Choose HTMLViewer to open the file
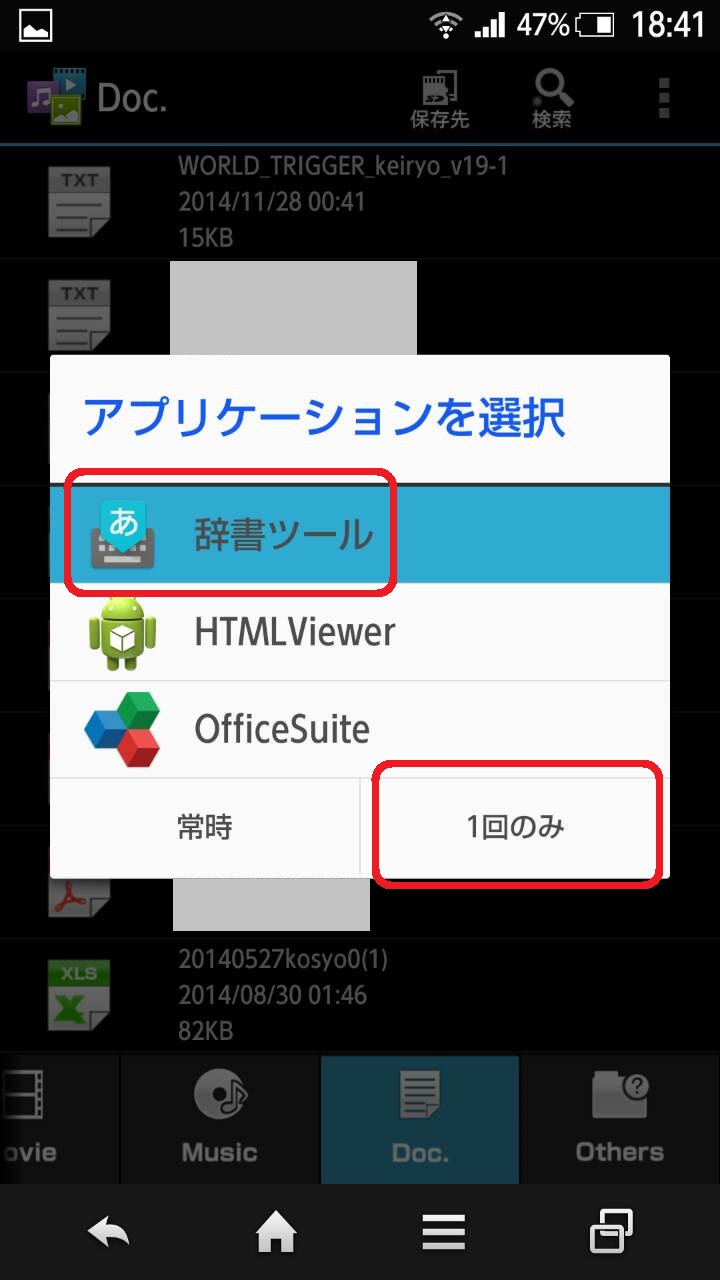This screenshot has height=1280, width=720. pos(360,632)
